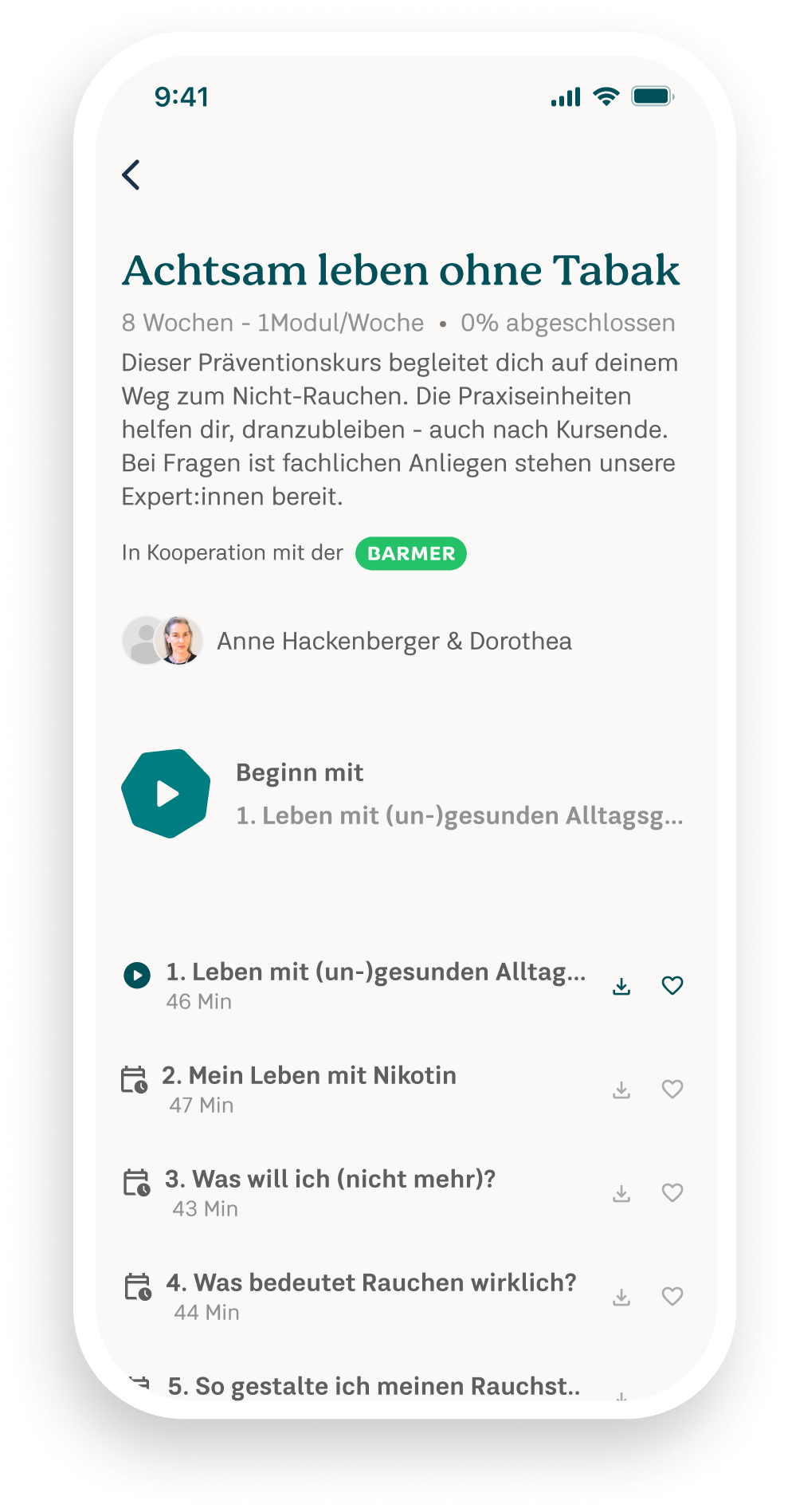
Task: Download Was bedeutet Rauchen wirklich?
Action: point(621,1297)
